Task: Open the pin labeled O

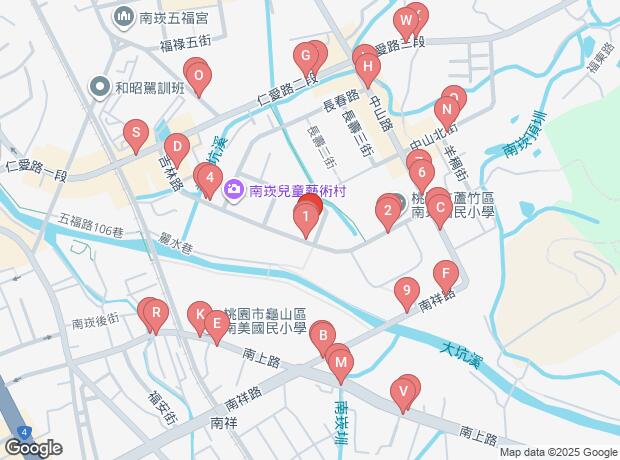Action: click(198, 76)
